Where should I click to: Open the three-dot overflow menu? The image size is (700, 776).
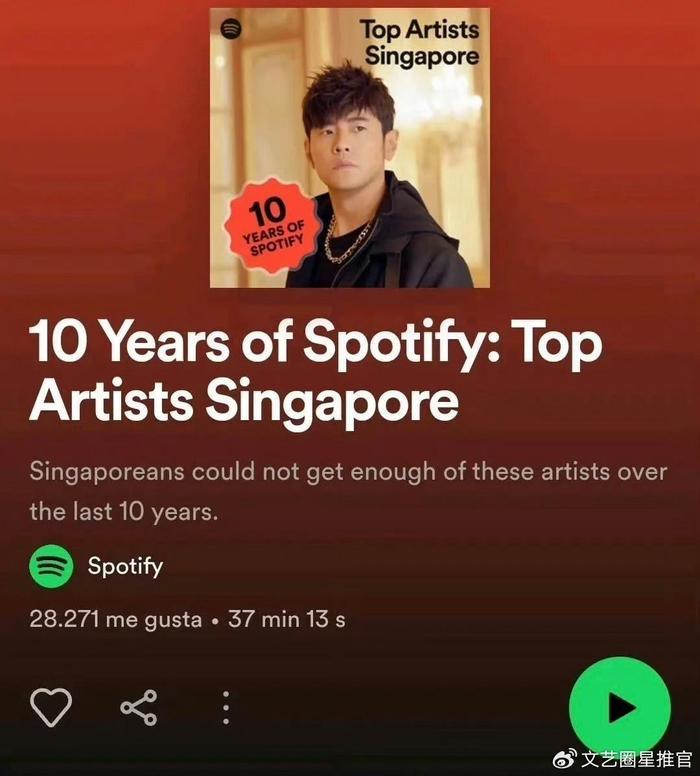point(226,707)
